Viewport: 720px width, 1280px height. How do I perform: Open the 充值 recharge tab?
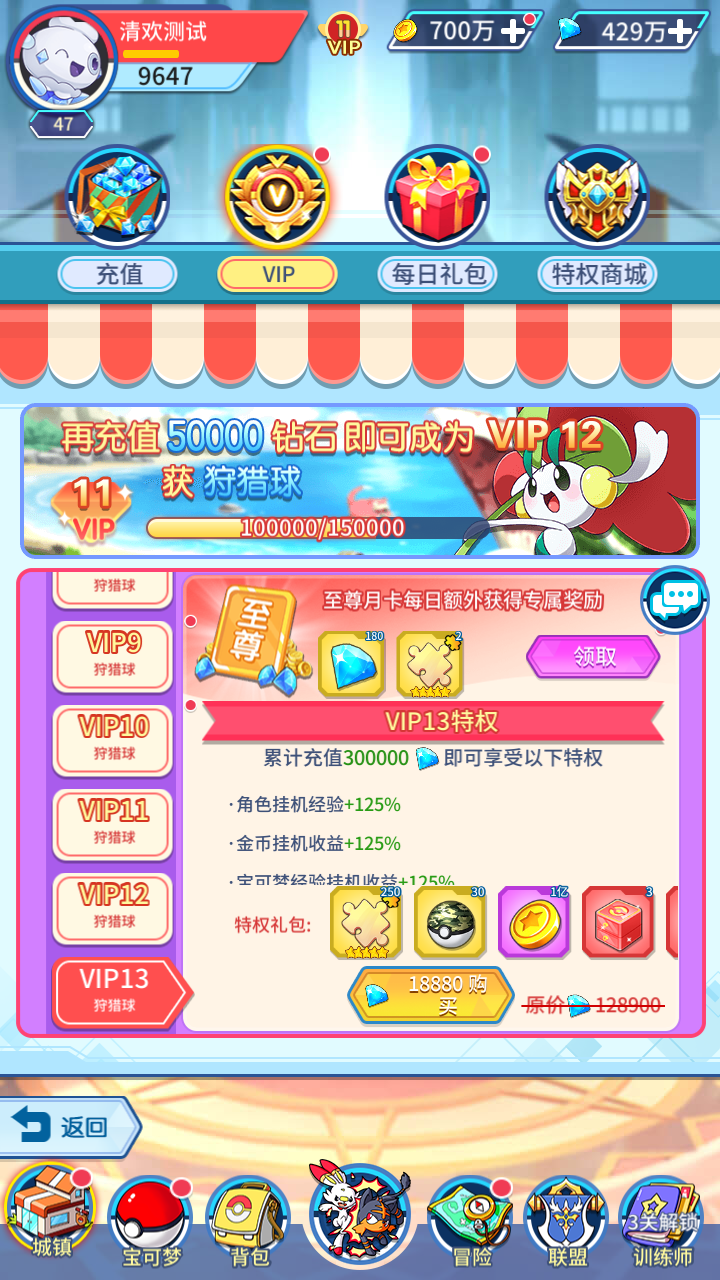point(118,274)
